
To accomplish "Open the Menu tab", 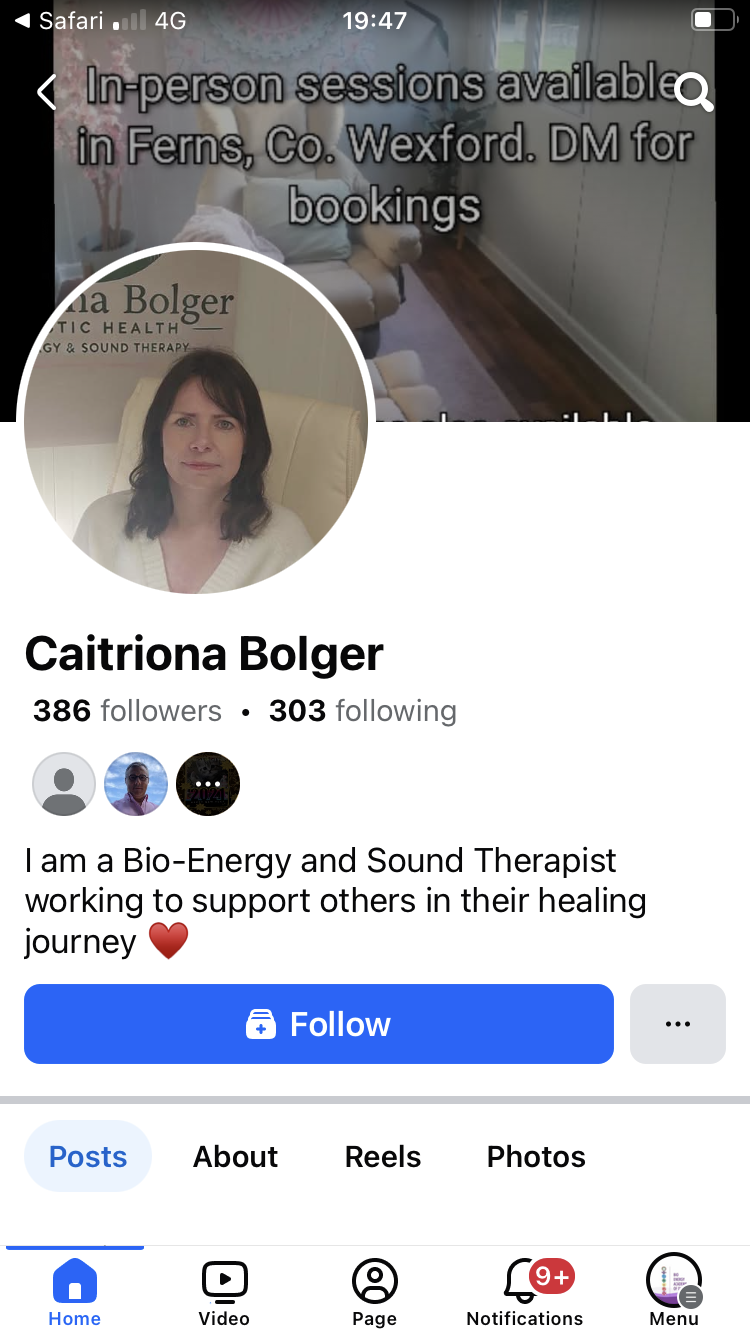I will 674,1291.
